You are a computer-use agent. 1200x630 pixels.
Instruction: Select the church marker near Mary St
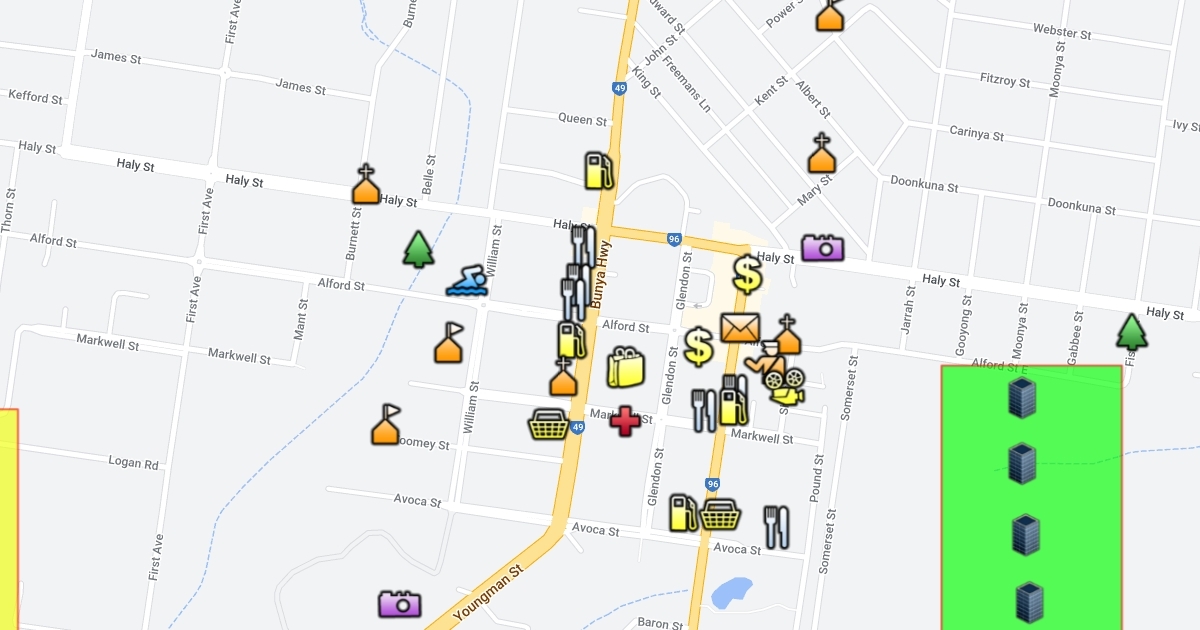pyautogui.click(x=821, y=154)
